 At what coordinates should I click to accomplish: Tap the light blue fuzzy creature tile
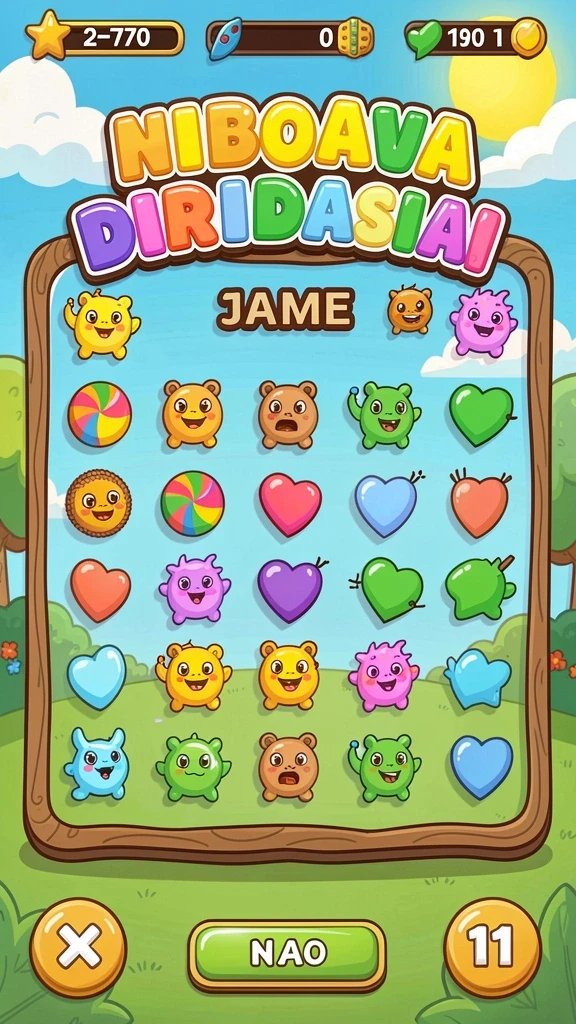97,763
